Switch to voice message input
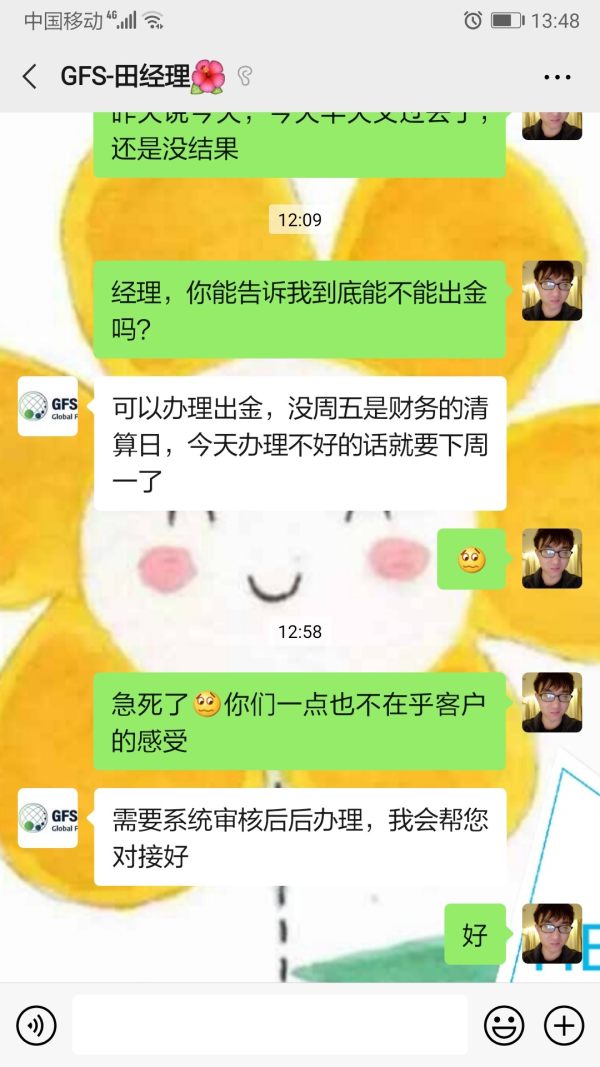 point(36,1025)
